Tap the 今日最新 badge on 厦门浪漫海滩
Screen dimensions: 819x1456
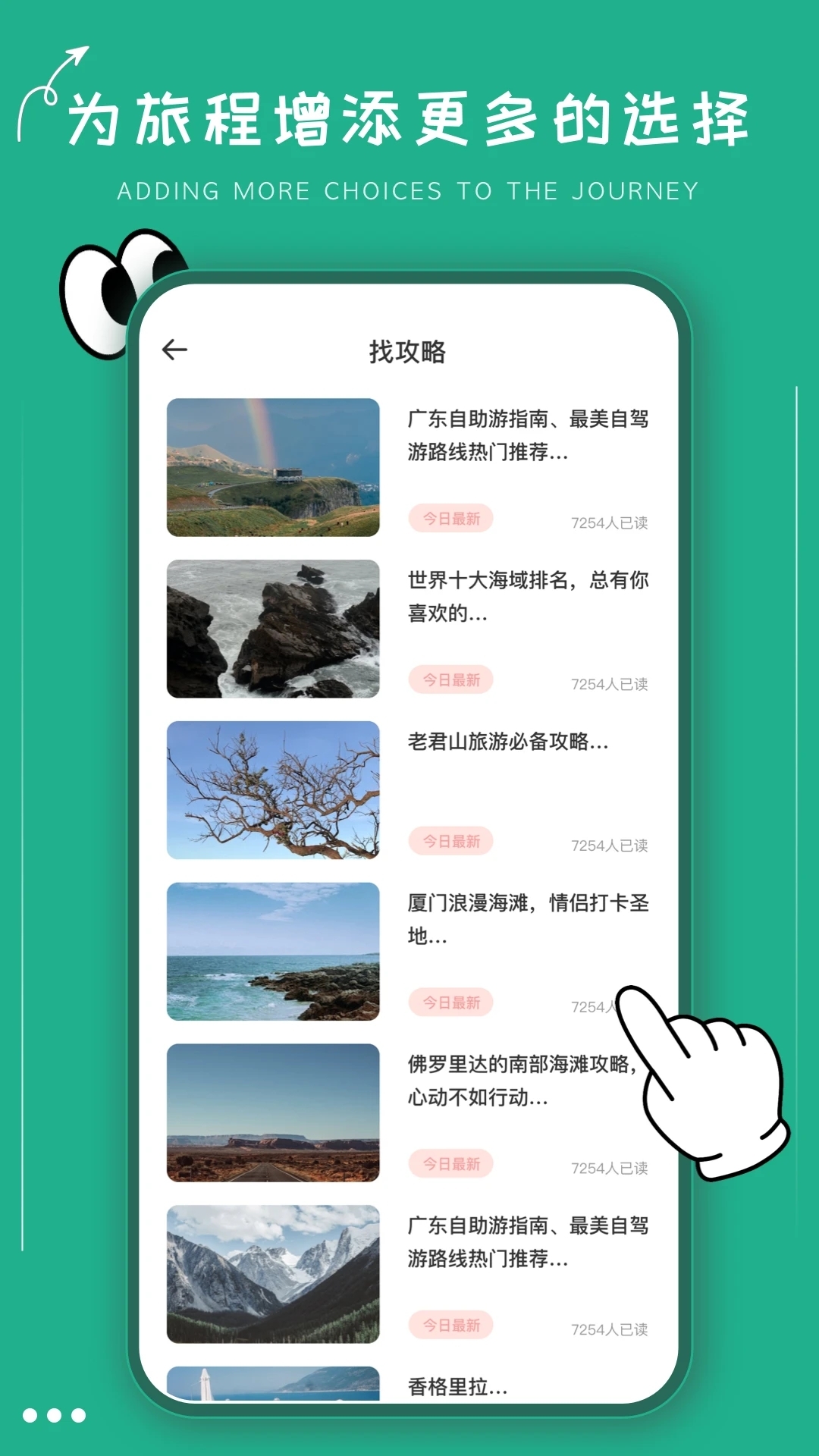pos(450,1001)
